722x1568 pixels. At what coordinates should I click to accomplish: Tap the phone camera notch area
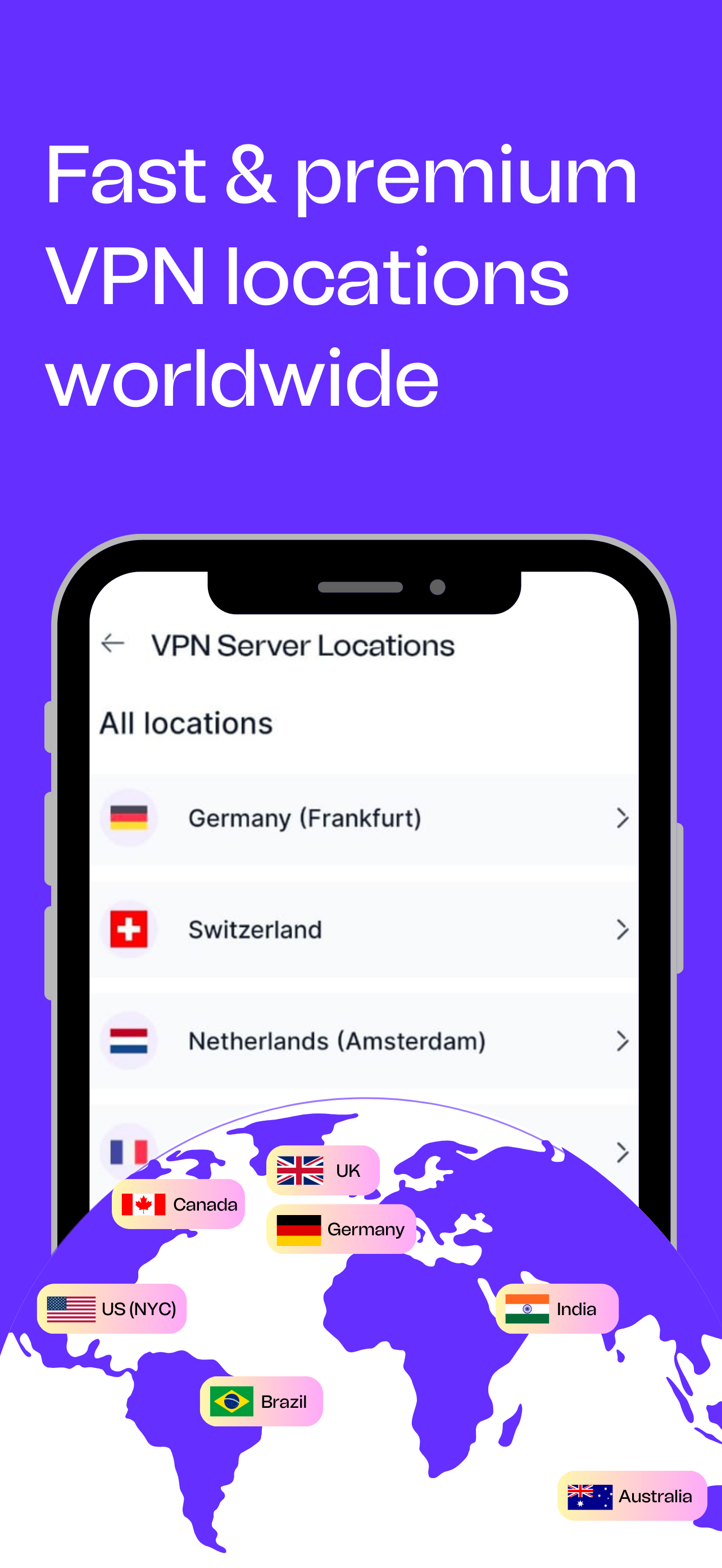tap(361, 586)
